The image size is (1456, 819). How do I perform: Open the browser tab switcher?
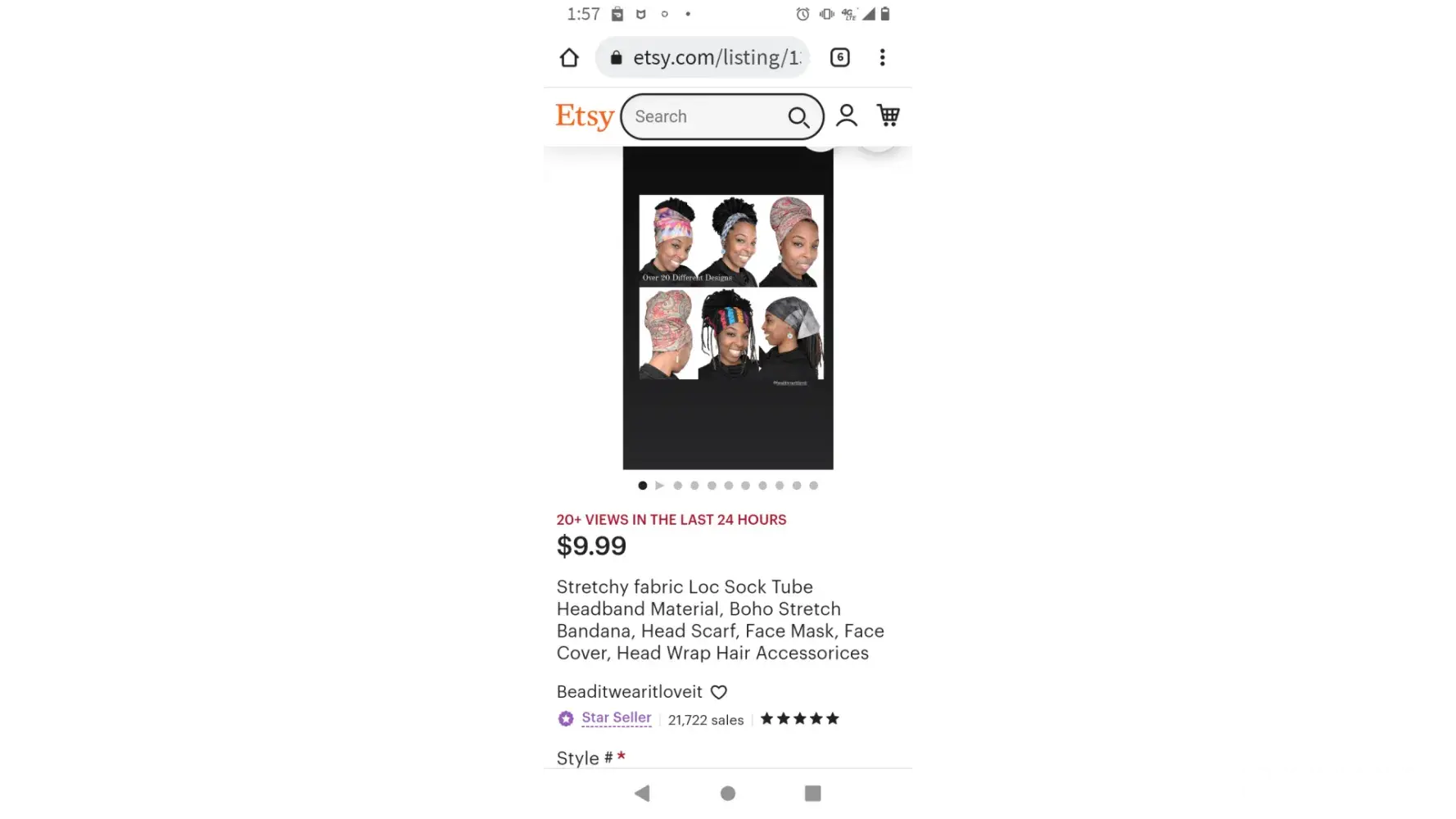click(x=839, y=57)
